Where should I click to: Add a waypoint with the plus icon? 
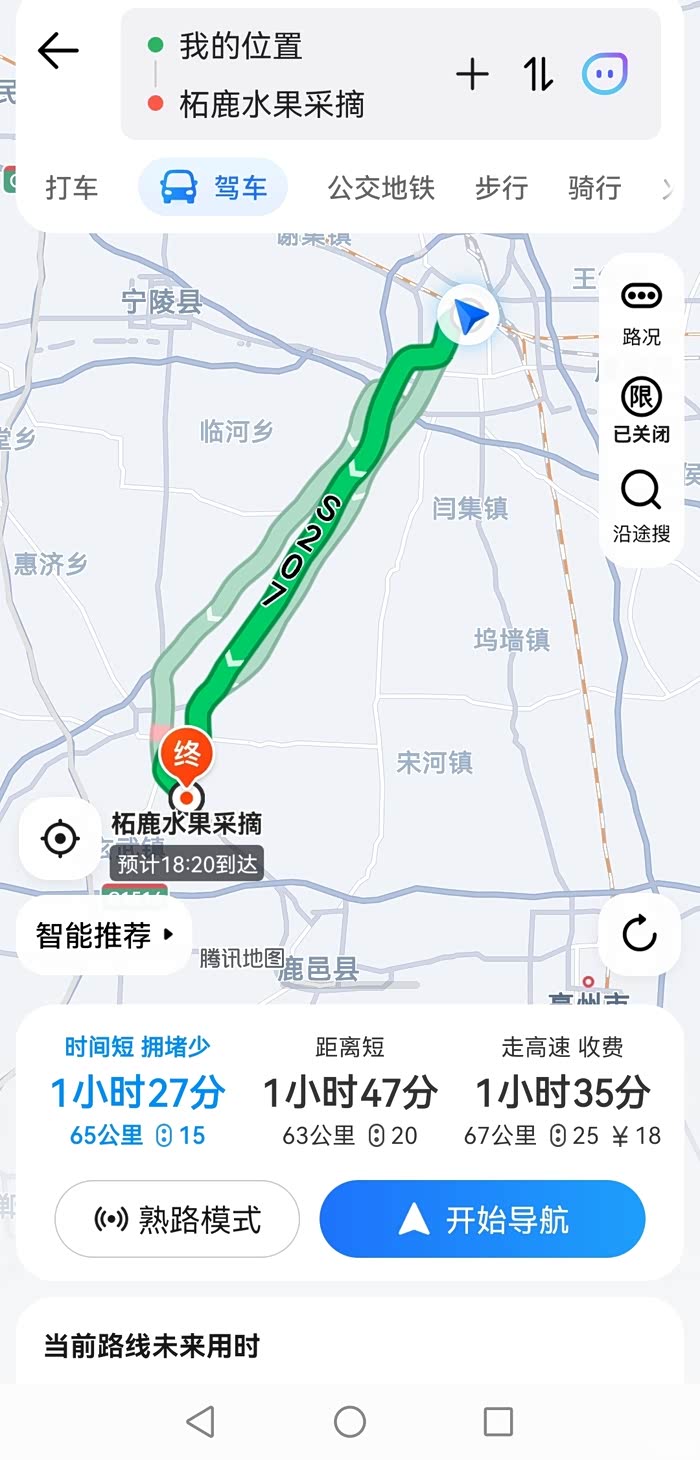click(x=472, y=75)
